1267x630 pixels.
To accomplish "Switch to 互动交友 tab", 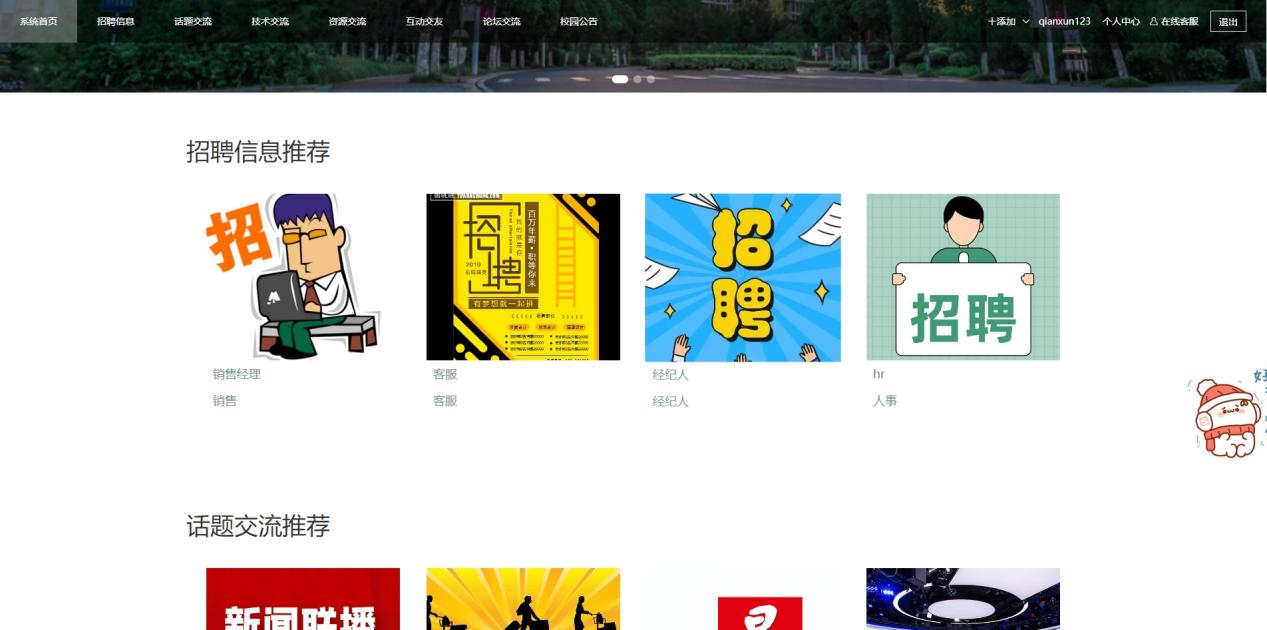I will (424, 21).
